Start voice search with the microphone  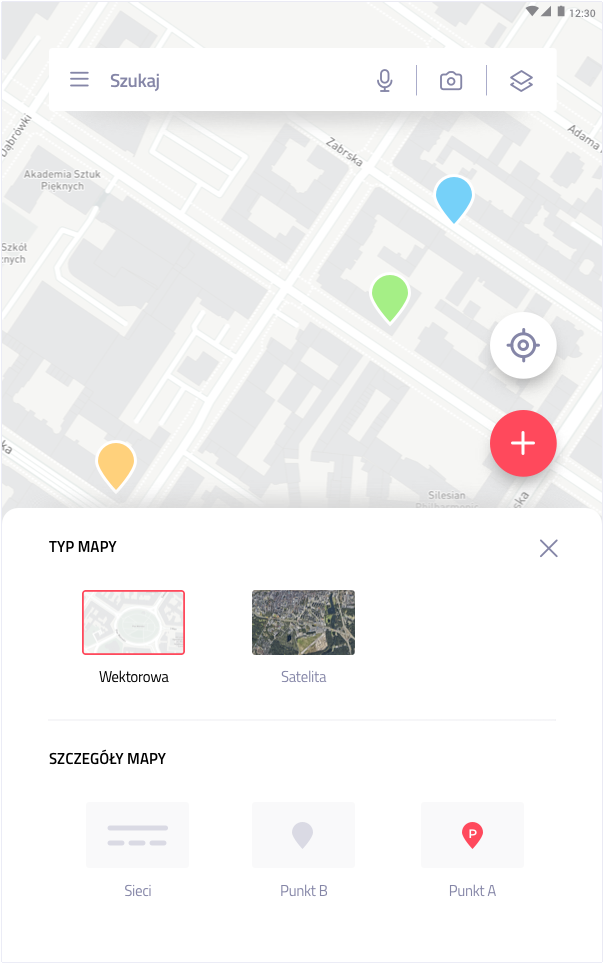pyautogui.click(x=385, y=81)
